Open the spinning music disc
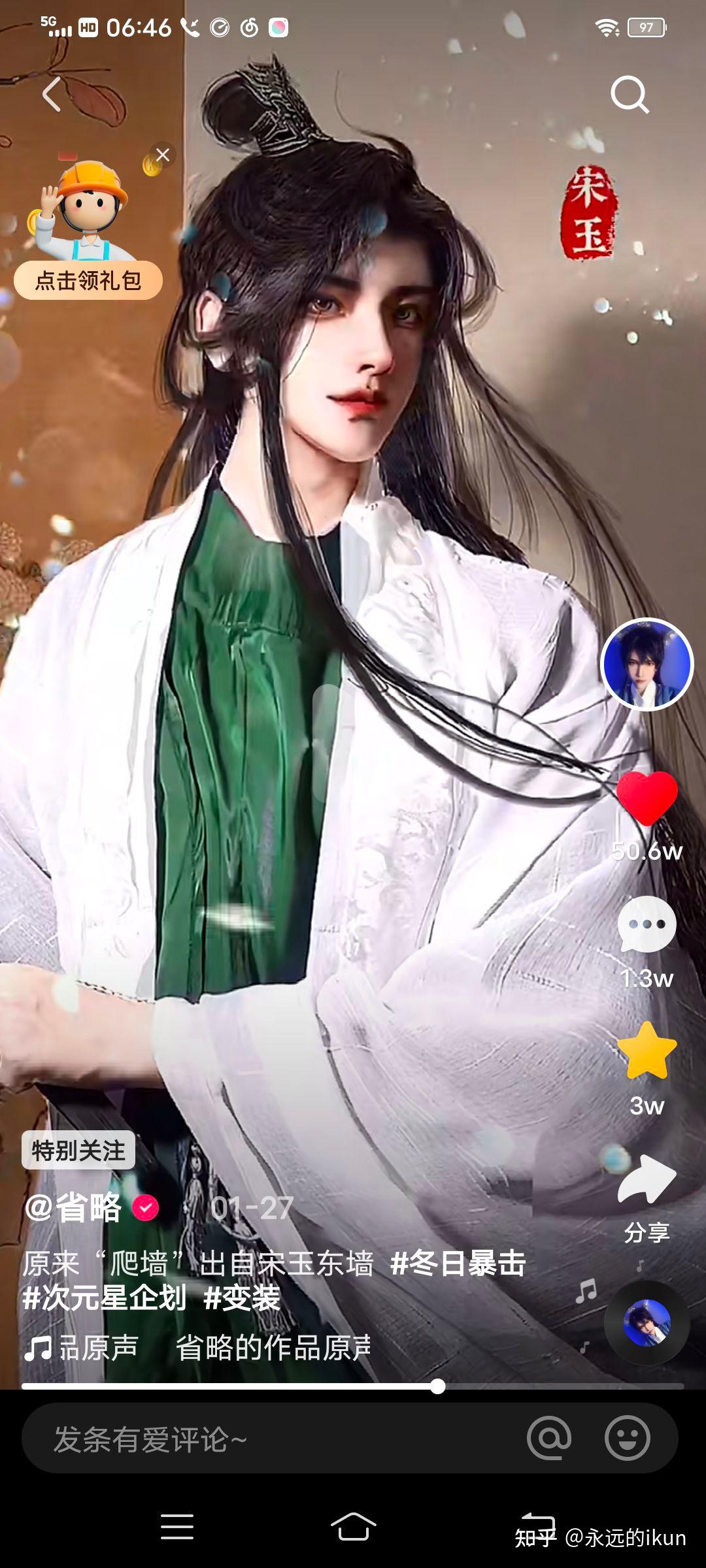 click(x=647, y=1322)
